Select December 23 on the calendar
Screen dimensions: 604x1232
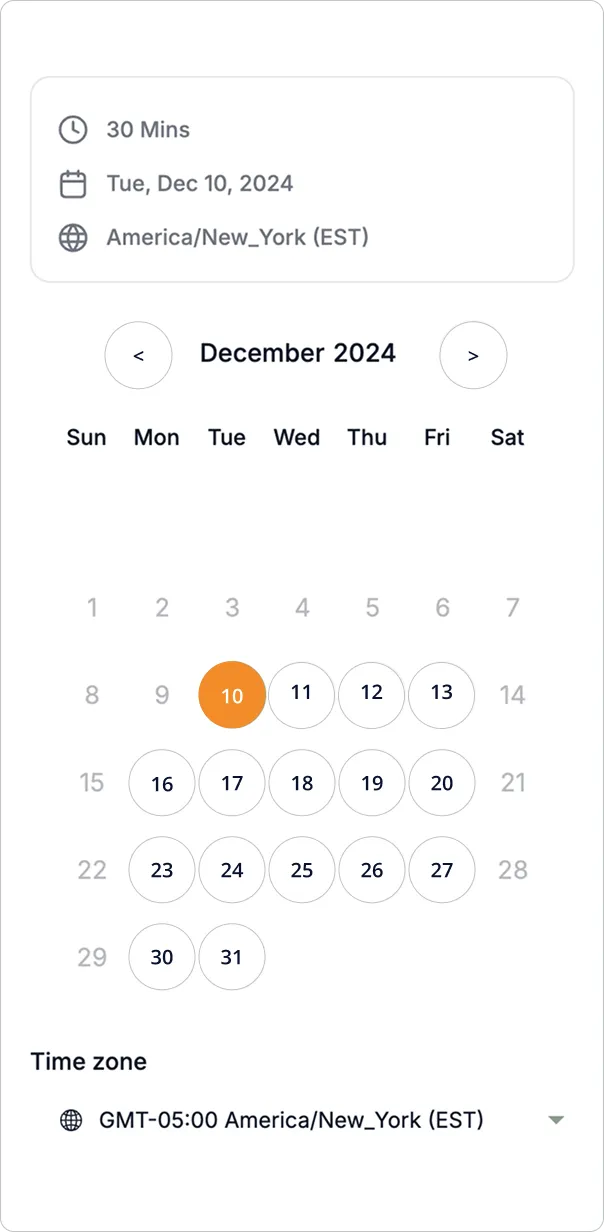coord(162,870)
